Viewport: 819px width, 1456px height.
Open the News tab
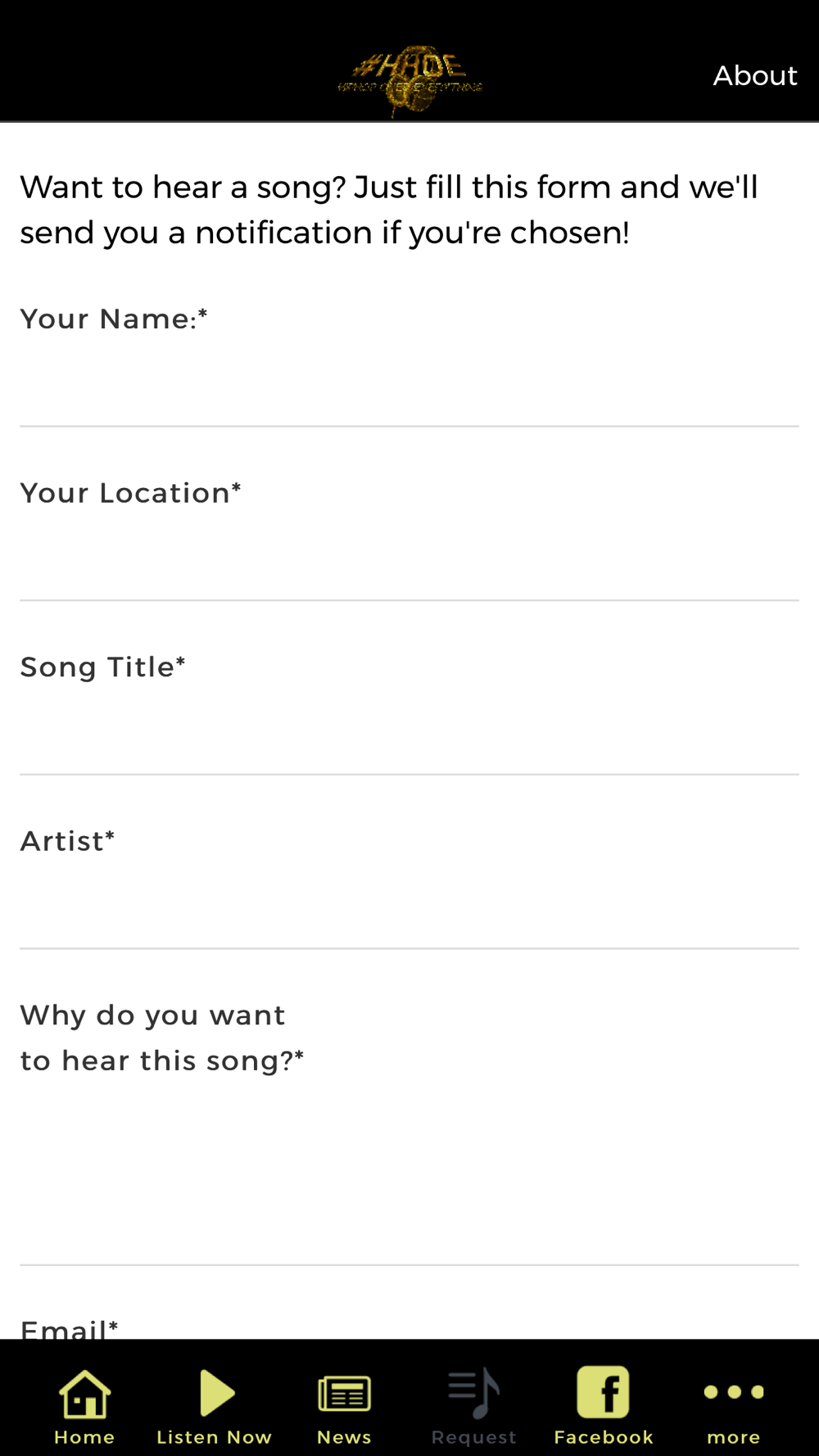point(344,1405)
